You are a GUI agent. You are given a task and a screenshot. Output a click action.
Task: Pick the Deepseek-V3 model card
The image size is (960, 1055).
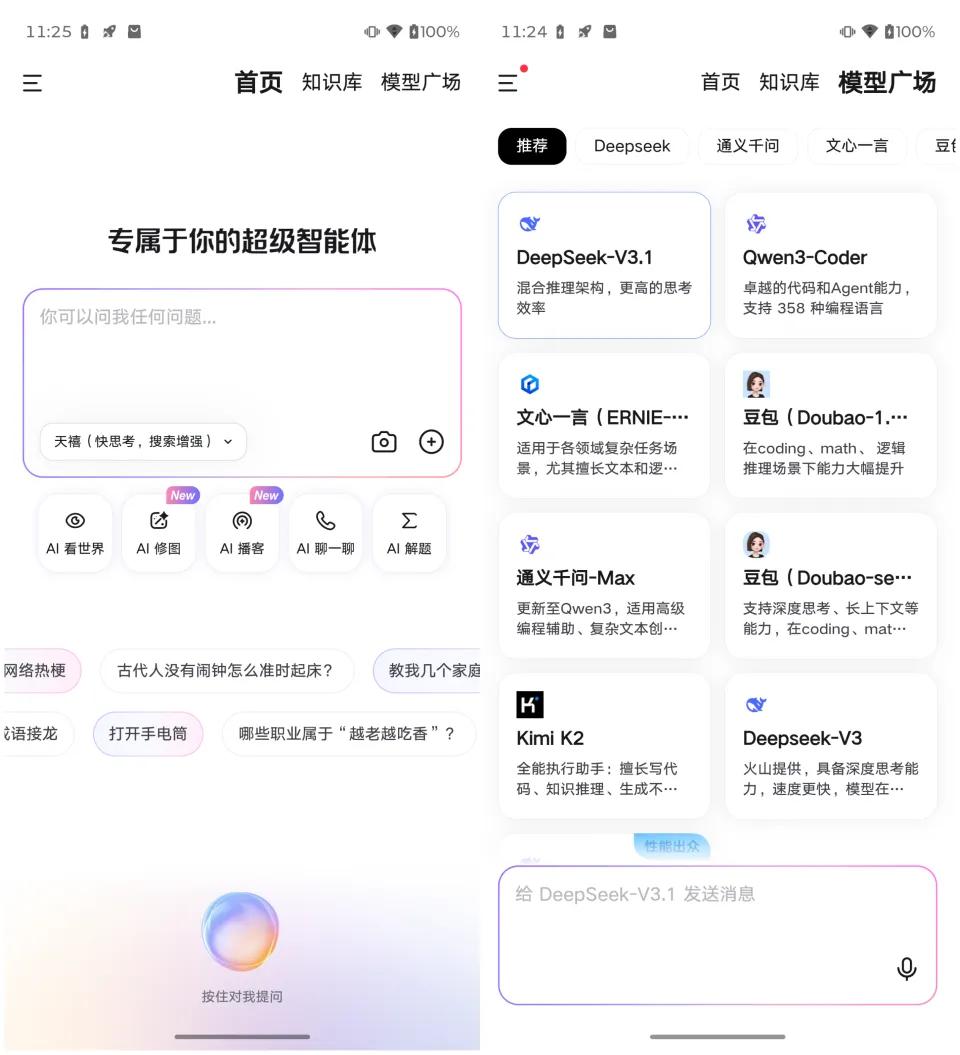click(x=830, y=746)
